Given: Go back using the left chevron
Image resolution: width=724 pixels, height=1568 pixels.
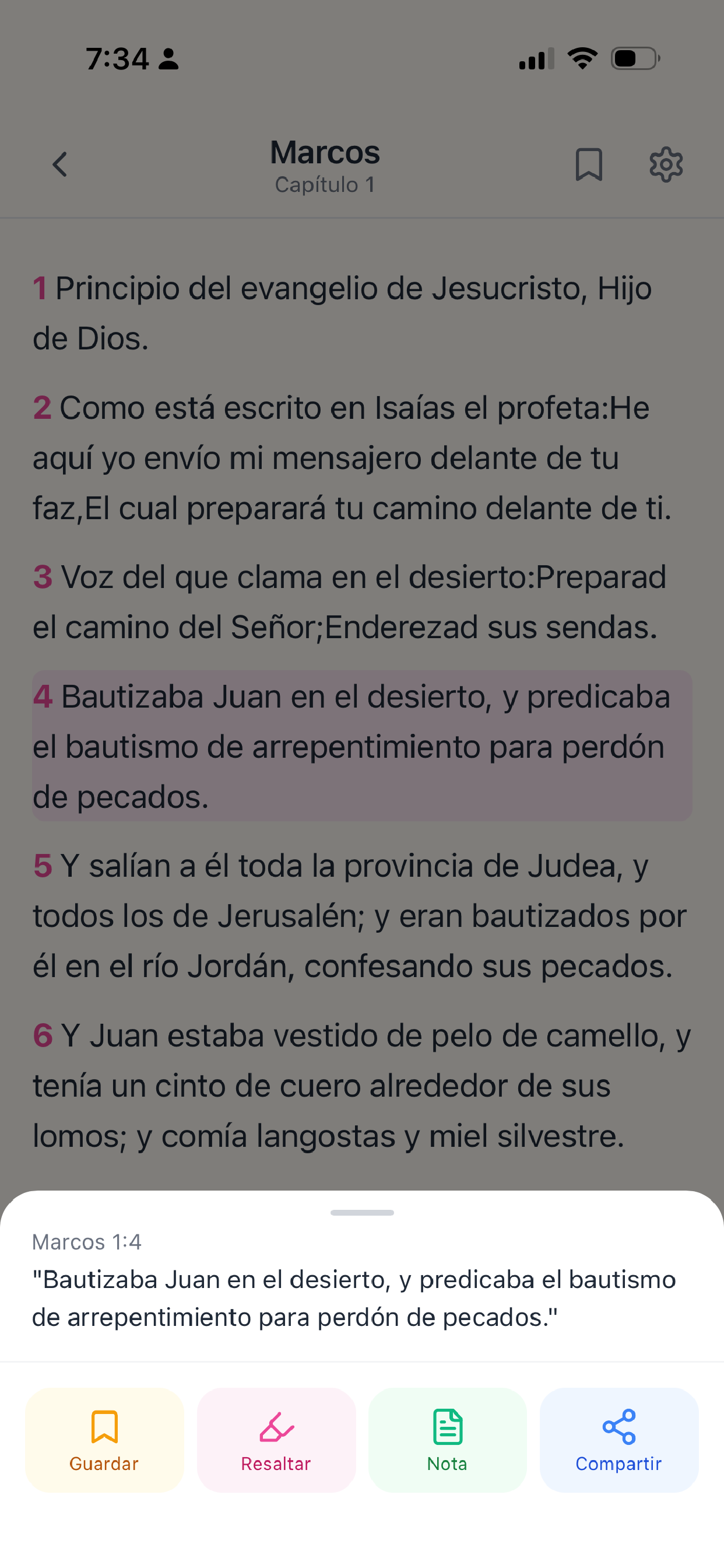Looking at the screenshot, I should point(59,164).
